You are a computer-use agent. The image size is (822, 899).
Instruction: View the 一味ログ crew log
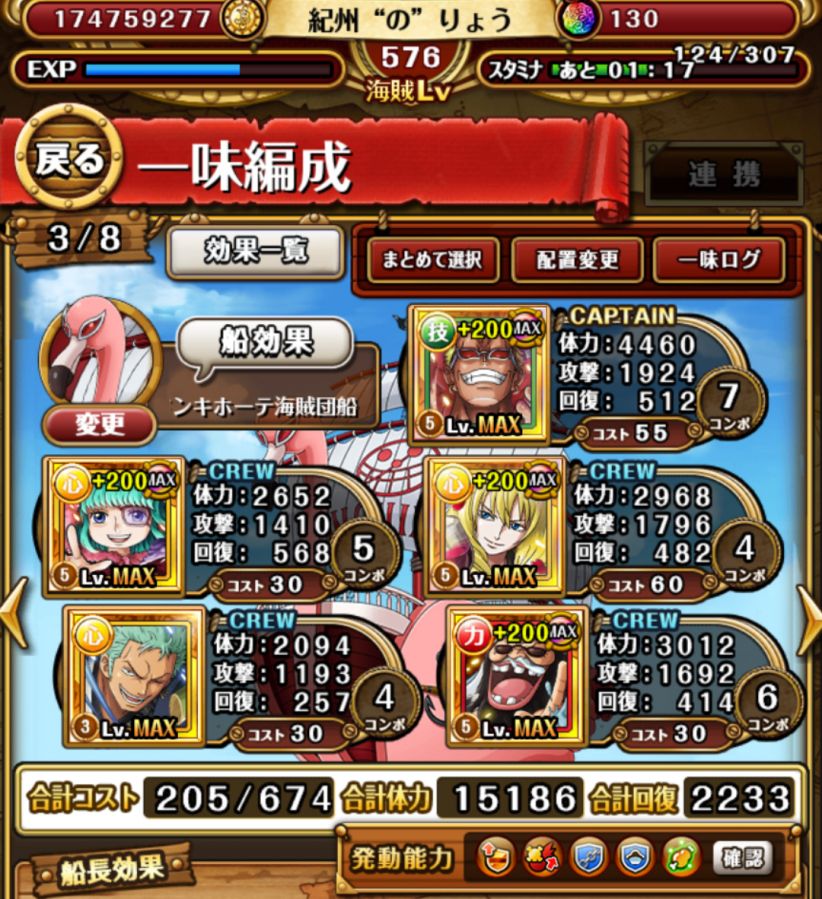point(720,260)
